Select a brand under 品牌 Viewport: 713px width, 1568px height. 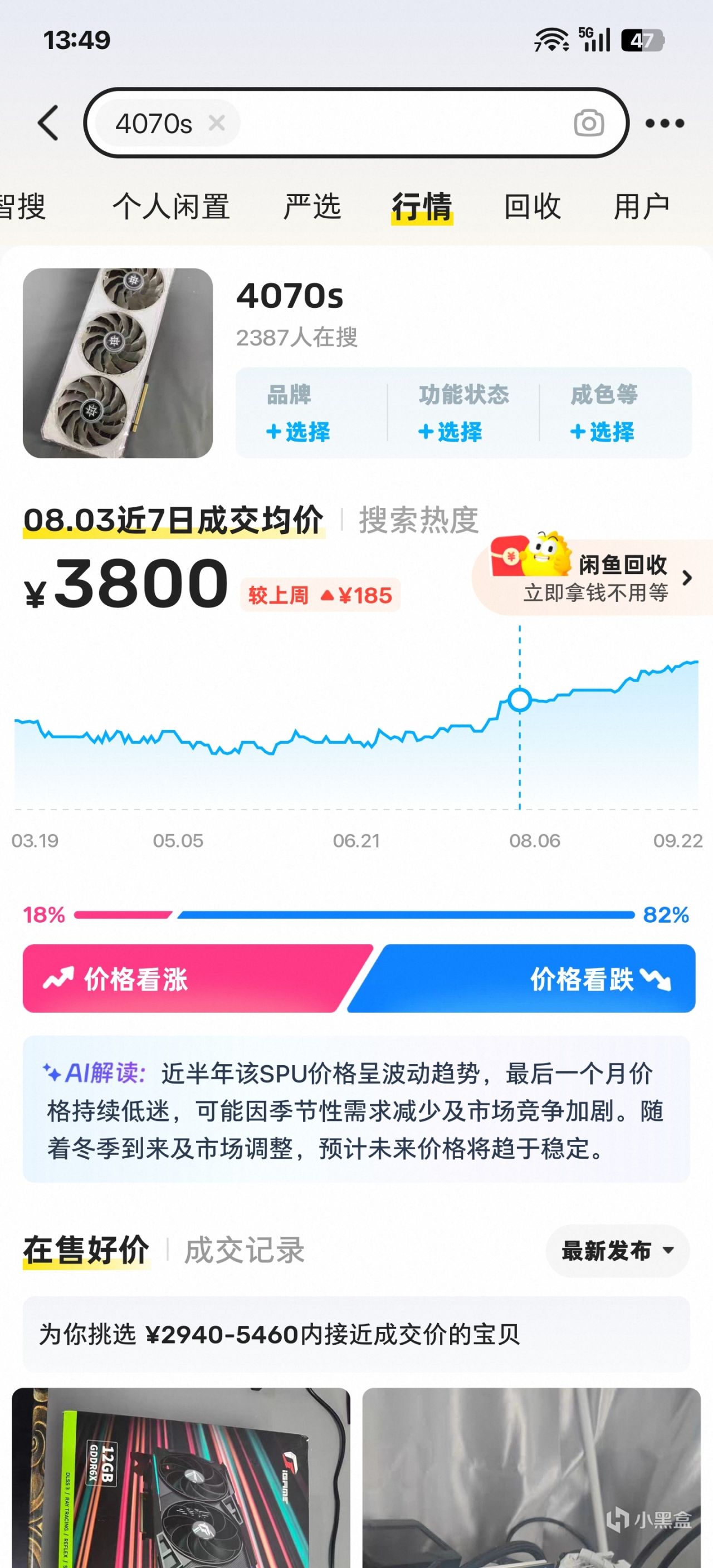298,413
